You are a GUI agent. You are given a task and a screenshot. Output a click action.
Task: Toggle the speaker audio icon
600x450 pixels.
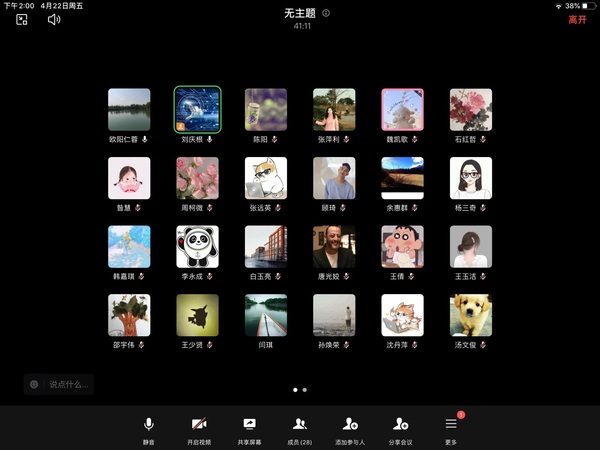click(54, 19)
